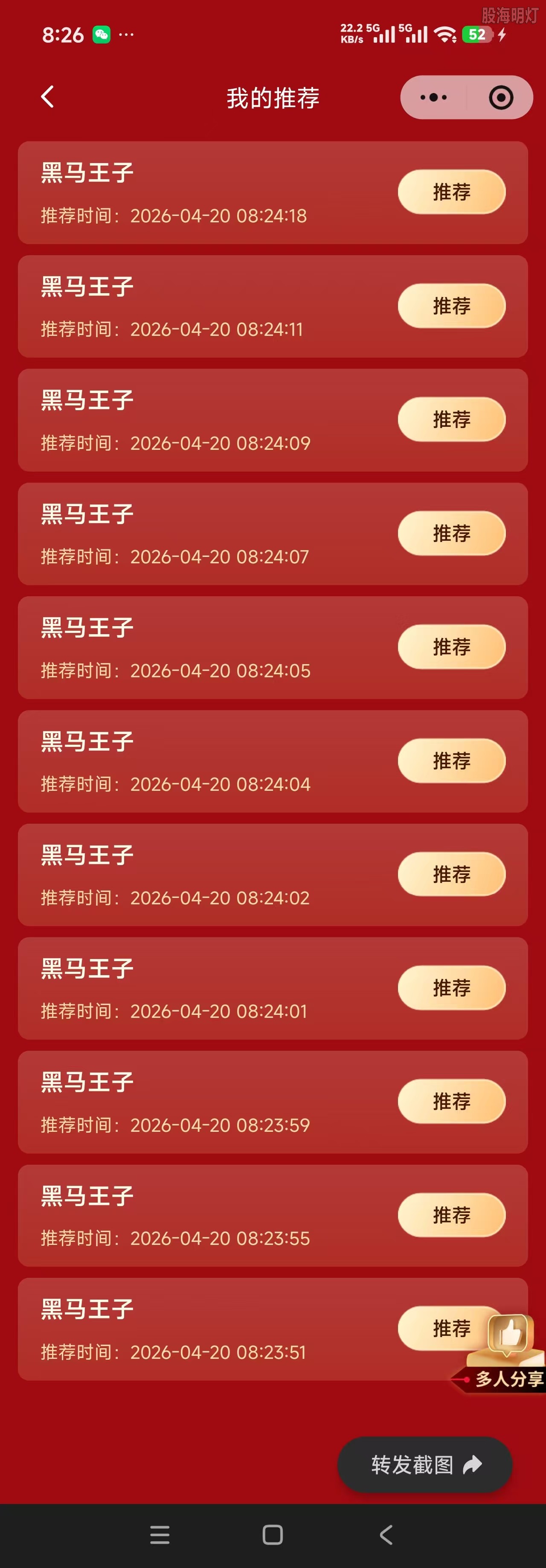Tap 推荐 for the 08:24:02 entry

(x=451, y=874)
